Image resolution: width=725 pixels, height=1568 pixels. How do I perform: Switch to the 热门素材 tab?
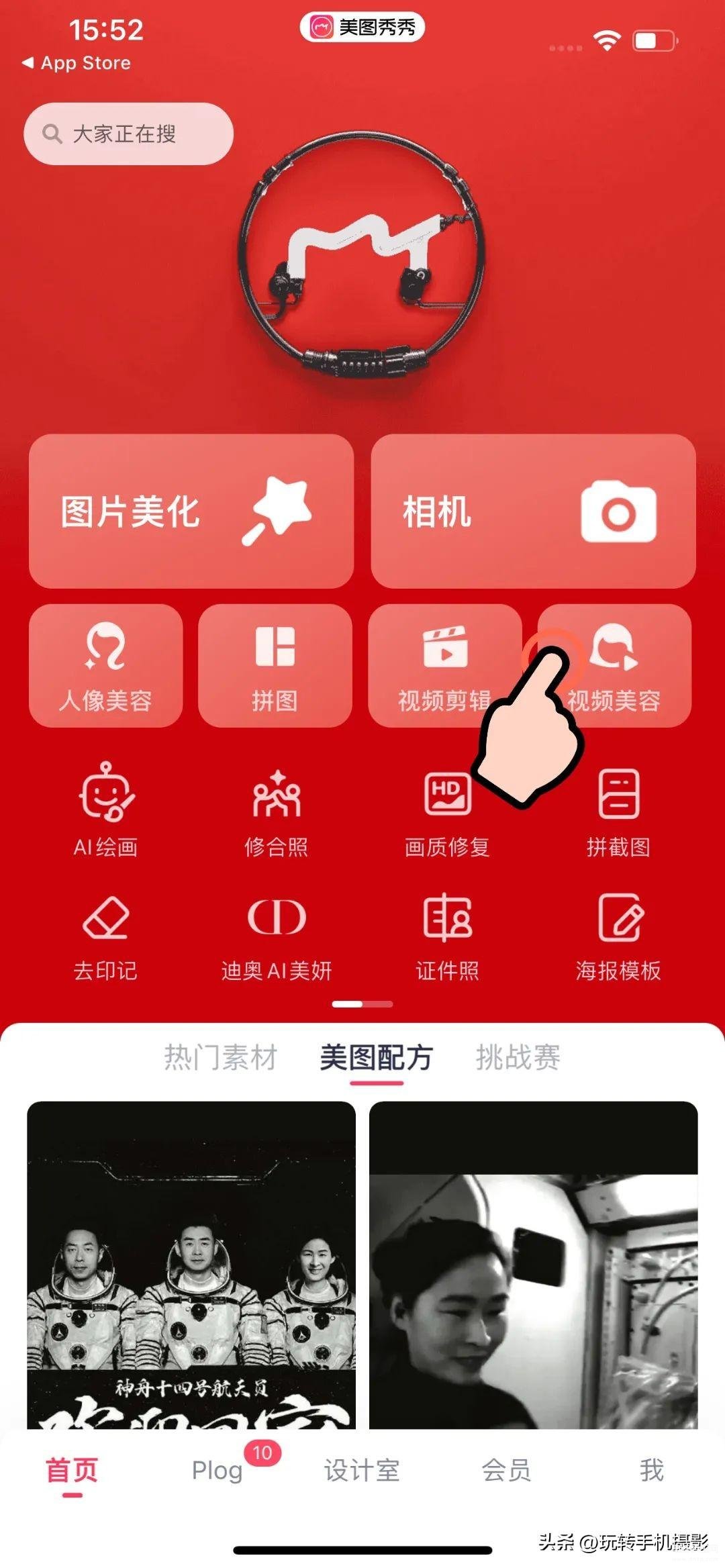click(x=221, y=1058)
